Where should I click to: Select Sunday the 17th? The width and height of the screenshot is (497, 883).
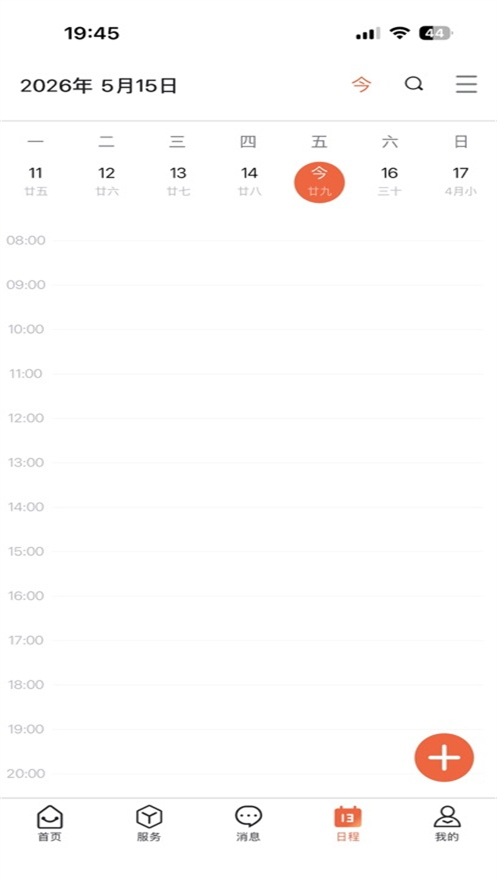[x=460, y=181]
